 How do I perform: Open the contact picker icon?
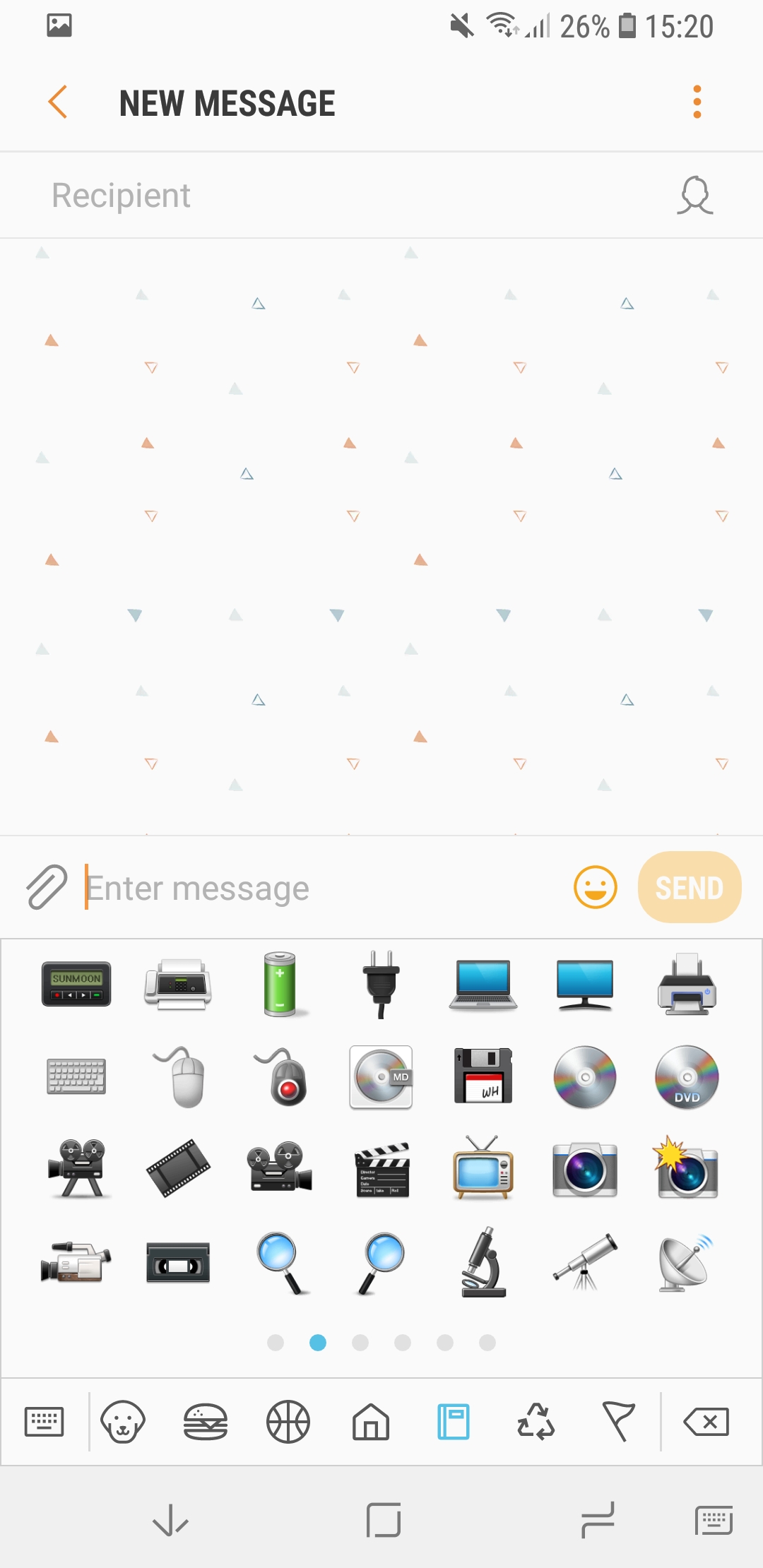pos(695,196)
